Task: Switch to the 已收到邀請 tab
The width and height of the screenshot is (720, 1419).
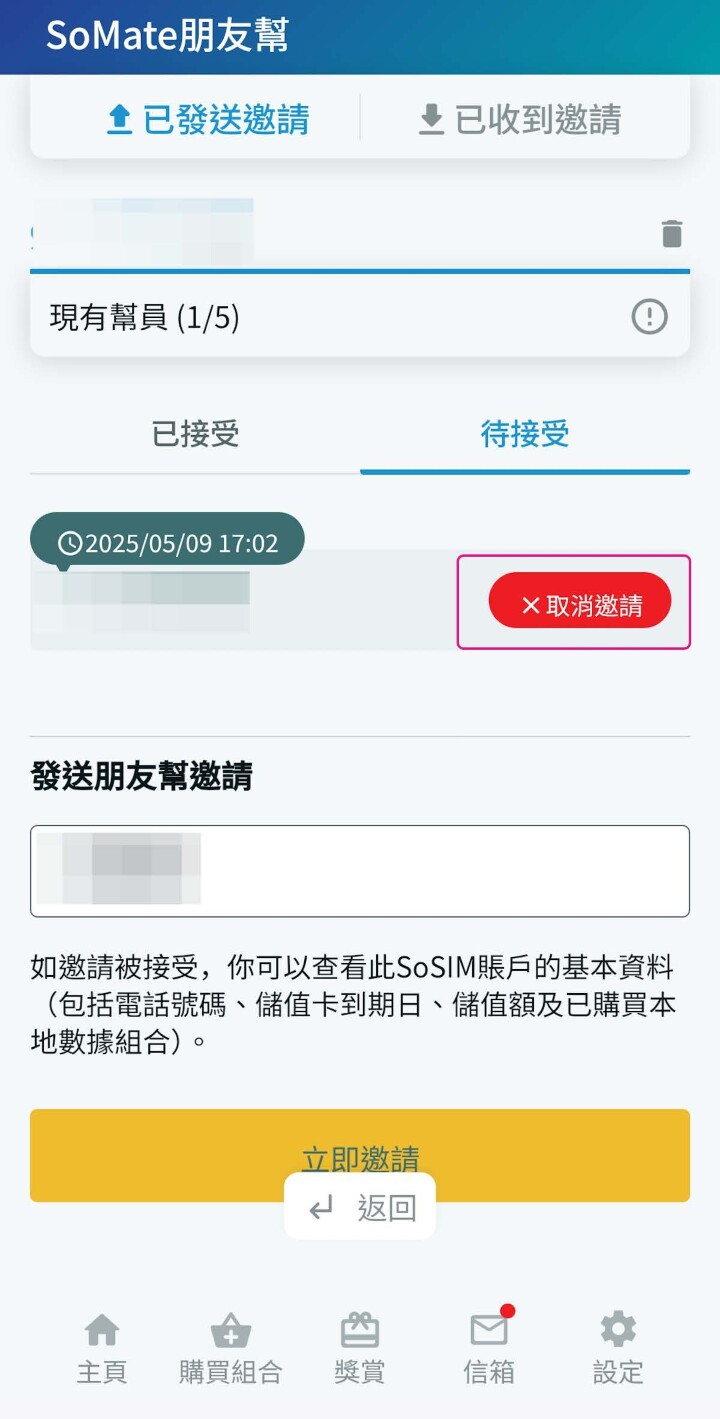Action: (519, 120)
